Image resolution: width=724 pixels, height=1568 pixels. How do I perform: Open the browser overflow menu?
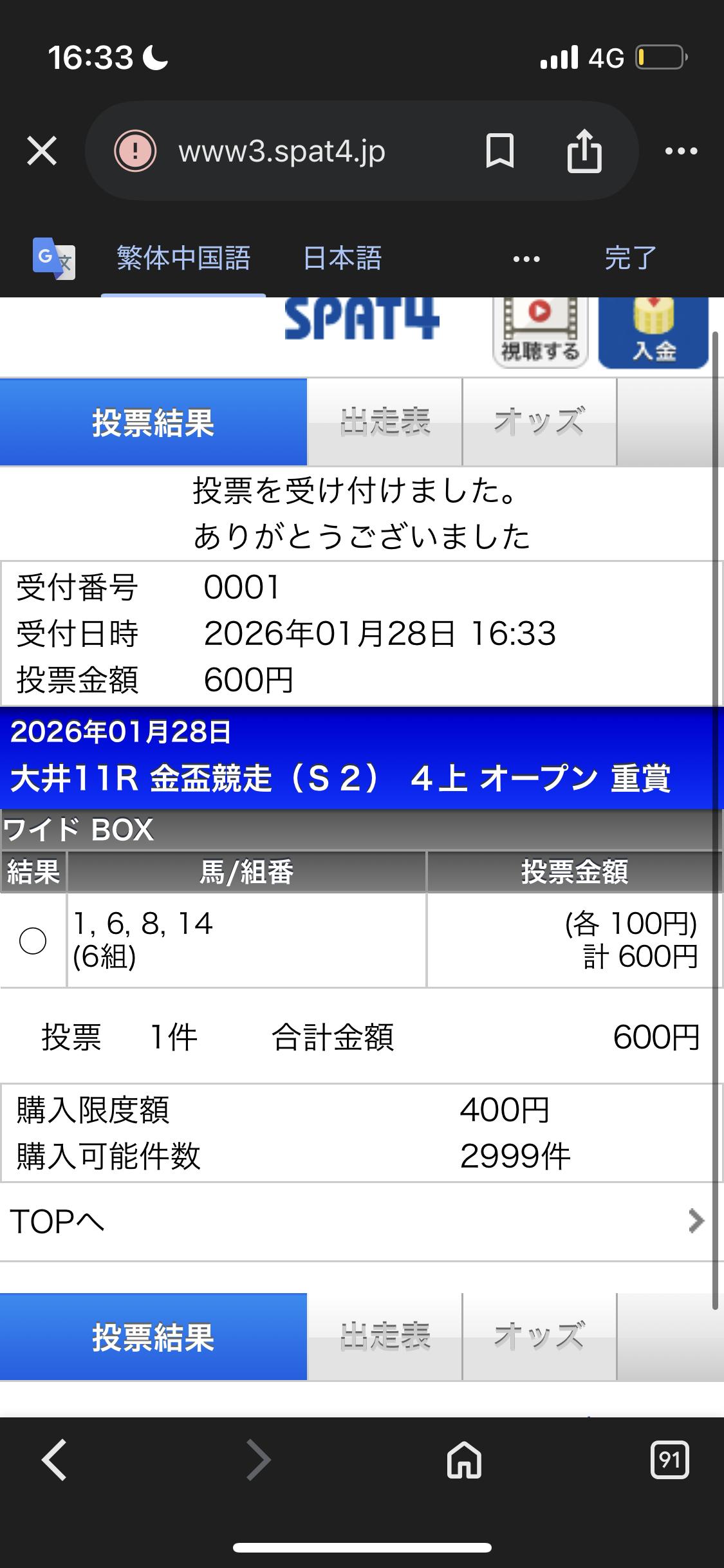pos(681,151)
